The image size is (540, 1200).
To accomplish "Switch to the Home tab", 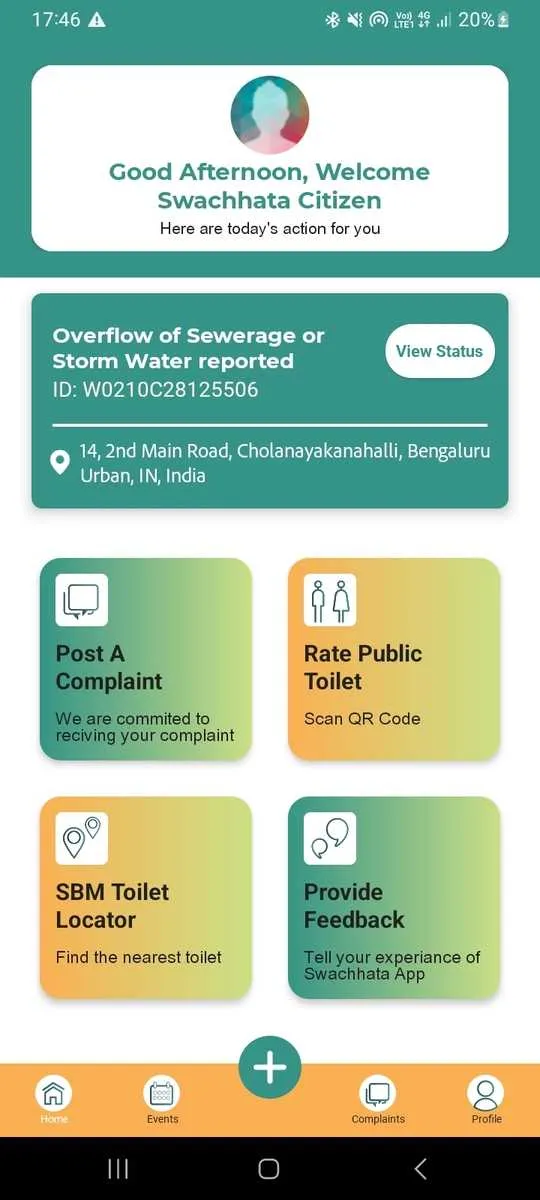I will coord(54,1100).
